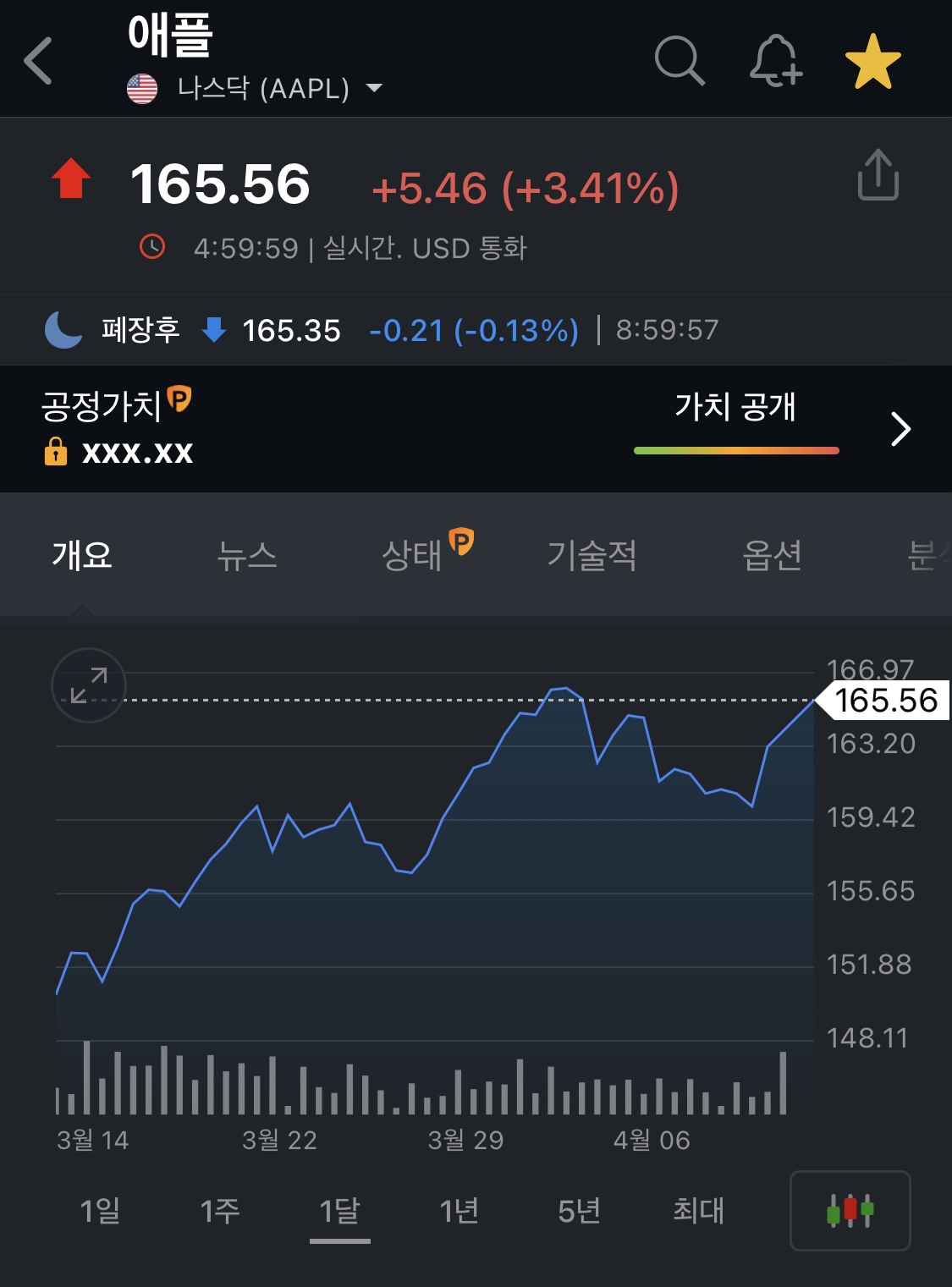This screenshot has width=952, height=1287.
Task: Select the 개요 tab
Action: click(x=82, y=556)
